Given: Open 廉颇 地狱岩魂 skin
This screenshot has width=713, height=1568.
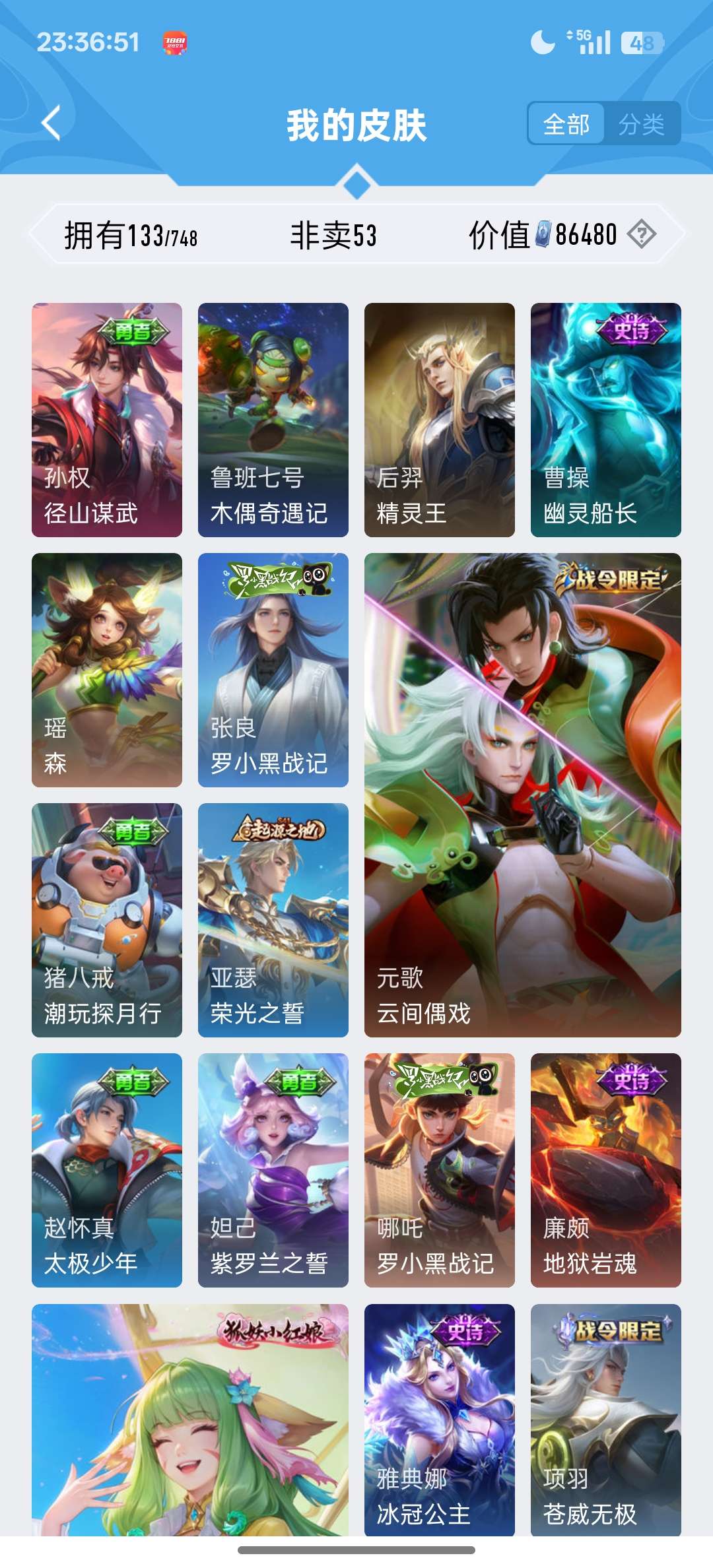Looking at the screenshot, I should [x=606, y=1170].
